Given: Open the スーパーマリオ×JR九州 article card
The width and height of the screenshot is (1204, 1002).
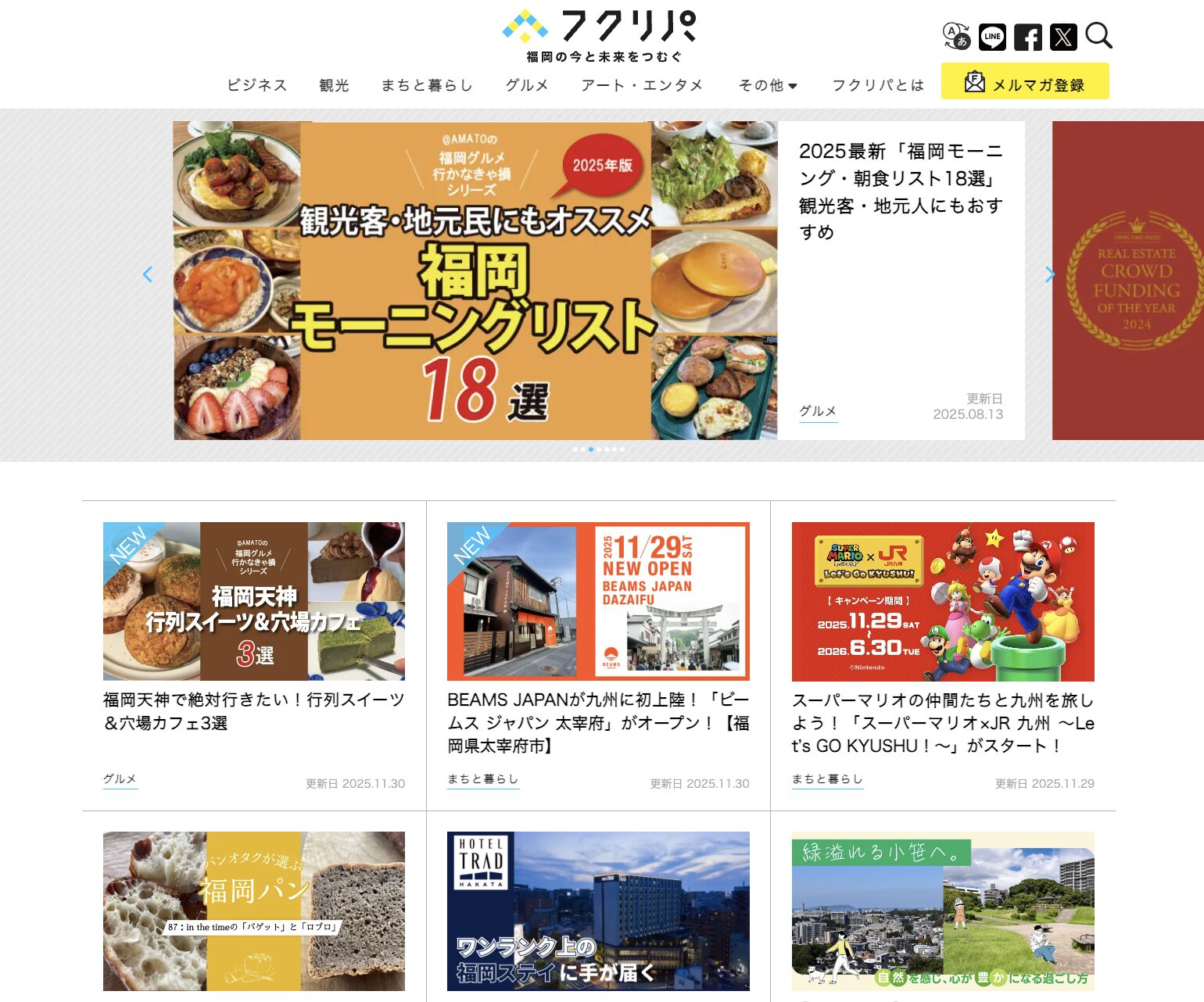Looking at the screenshot, I should 943,602.
